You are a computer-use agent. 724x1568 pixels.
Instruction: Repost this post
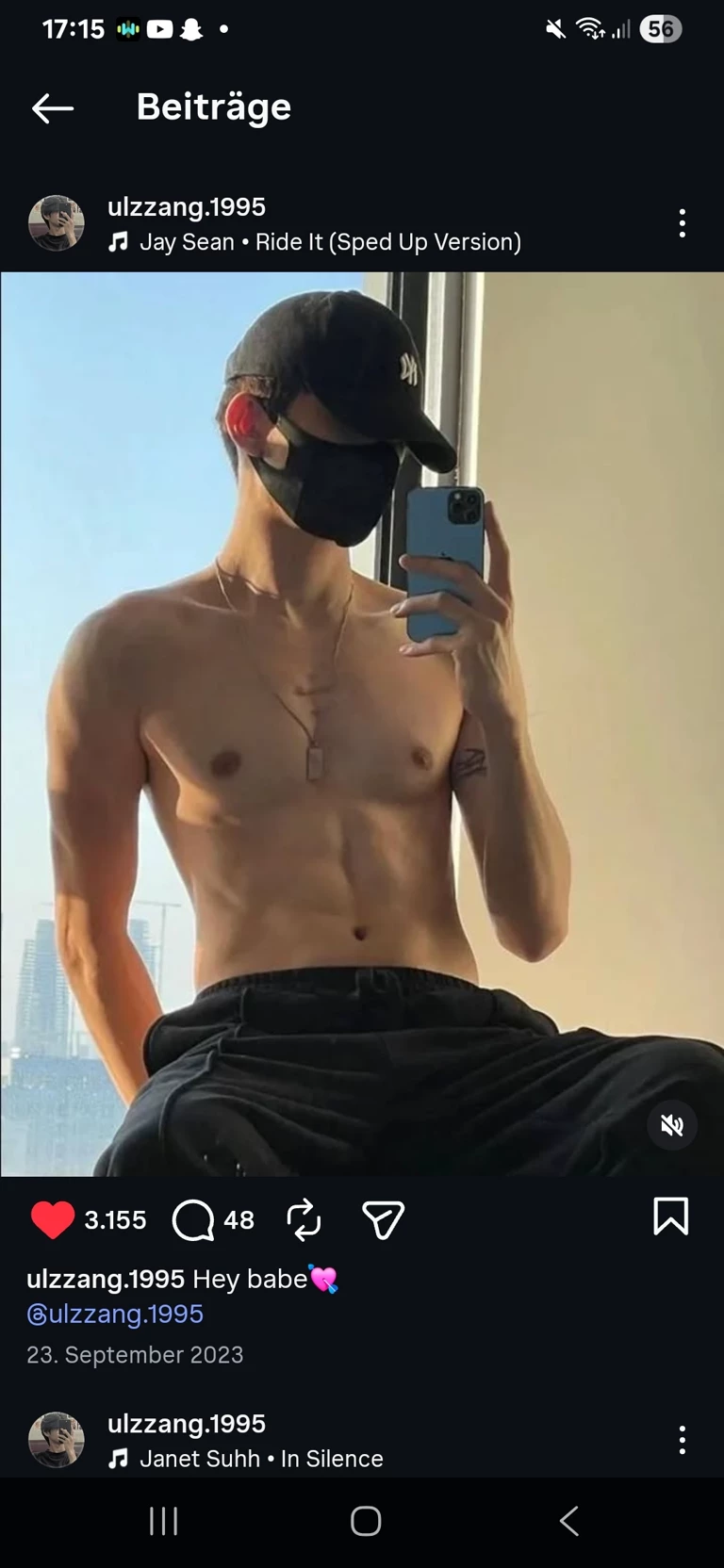point(304,1219)
